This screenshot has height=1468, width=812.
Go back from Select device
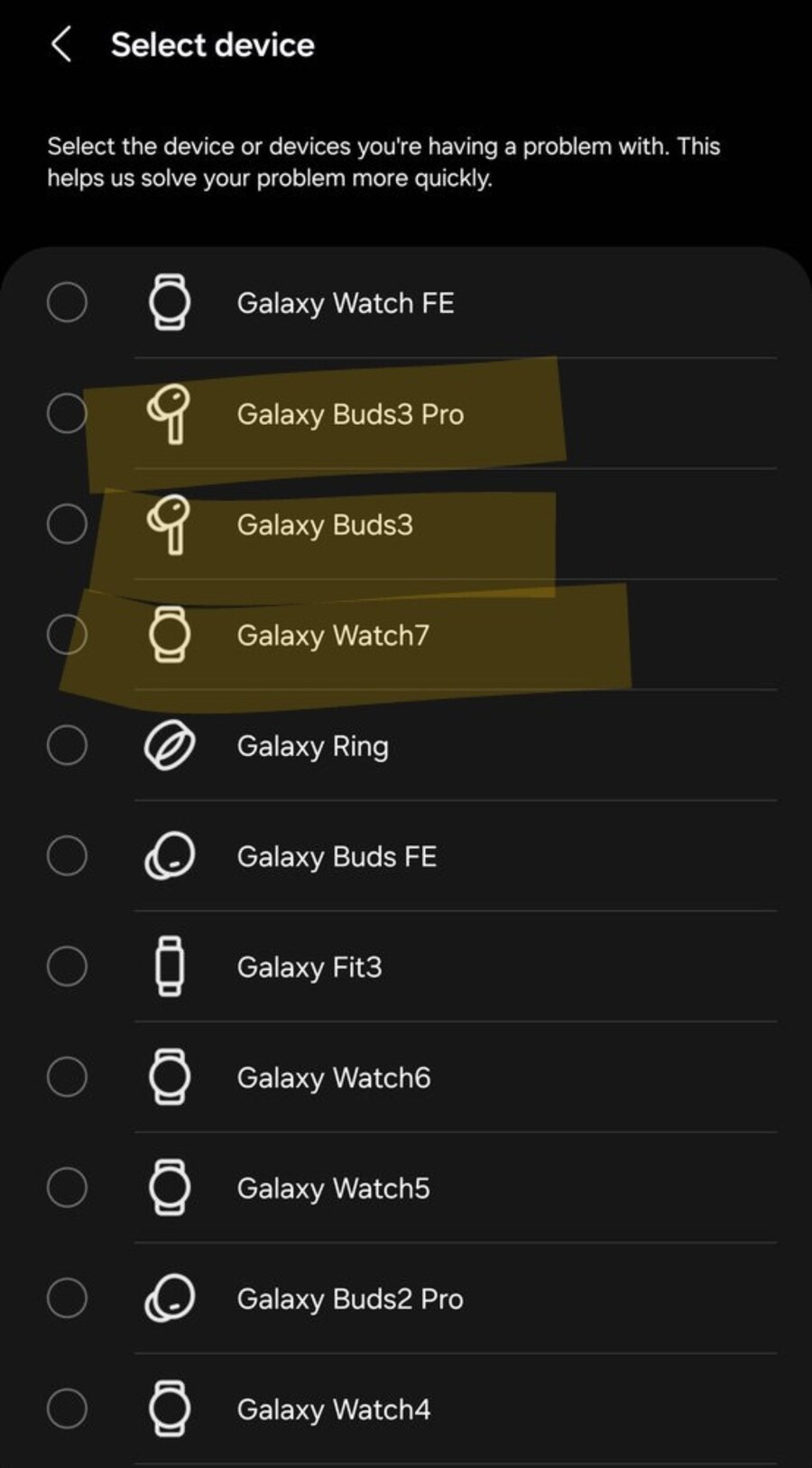pos(61,44)
